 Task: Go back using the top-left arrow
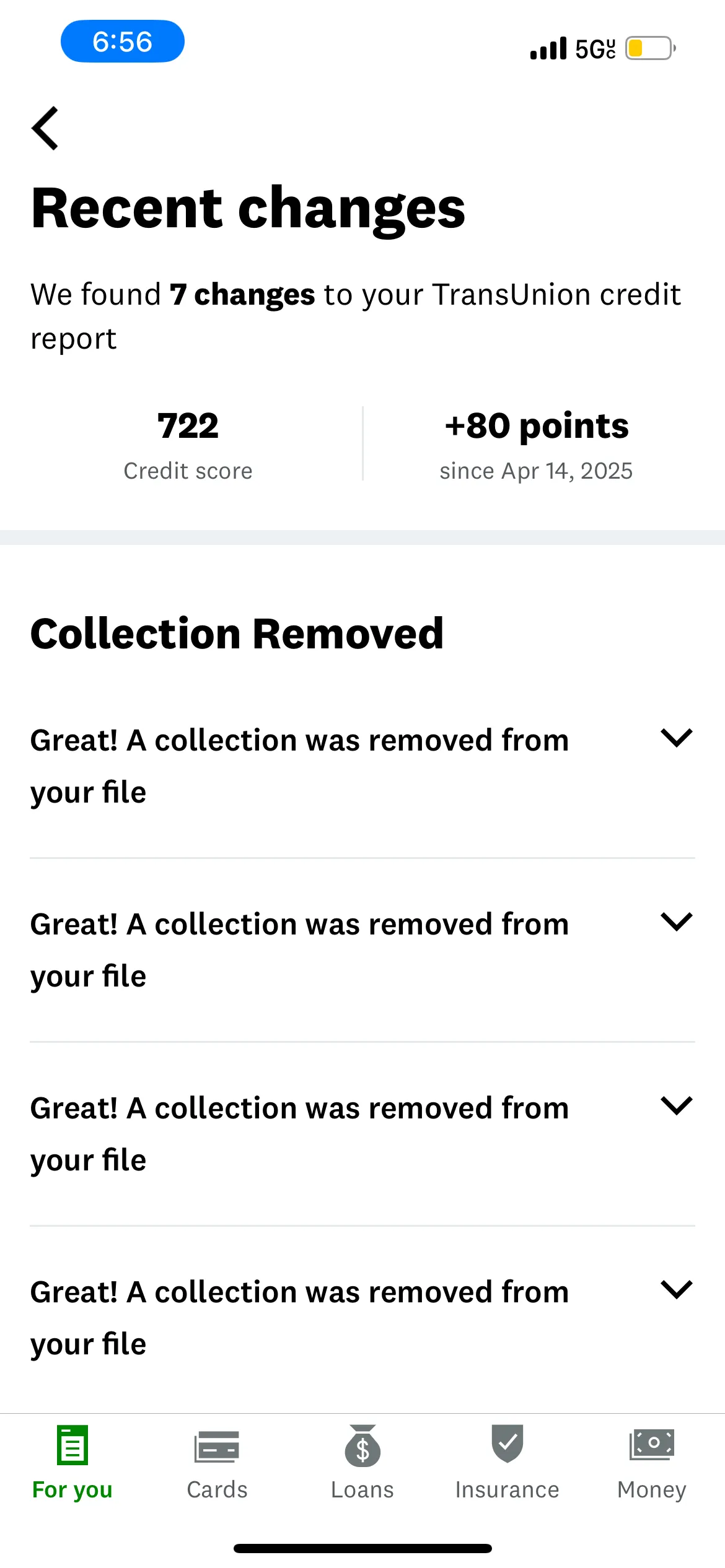click(x=45, y=128)
